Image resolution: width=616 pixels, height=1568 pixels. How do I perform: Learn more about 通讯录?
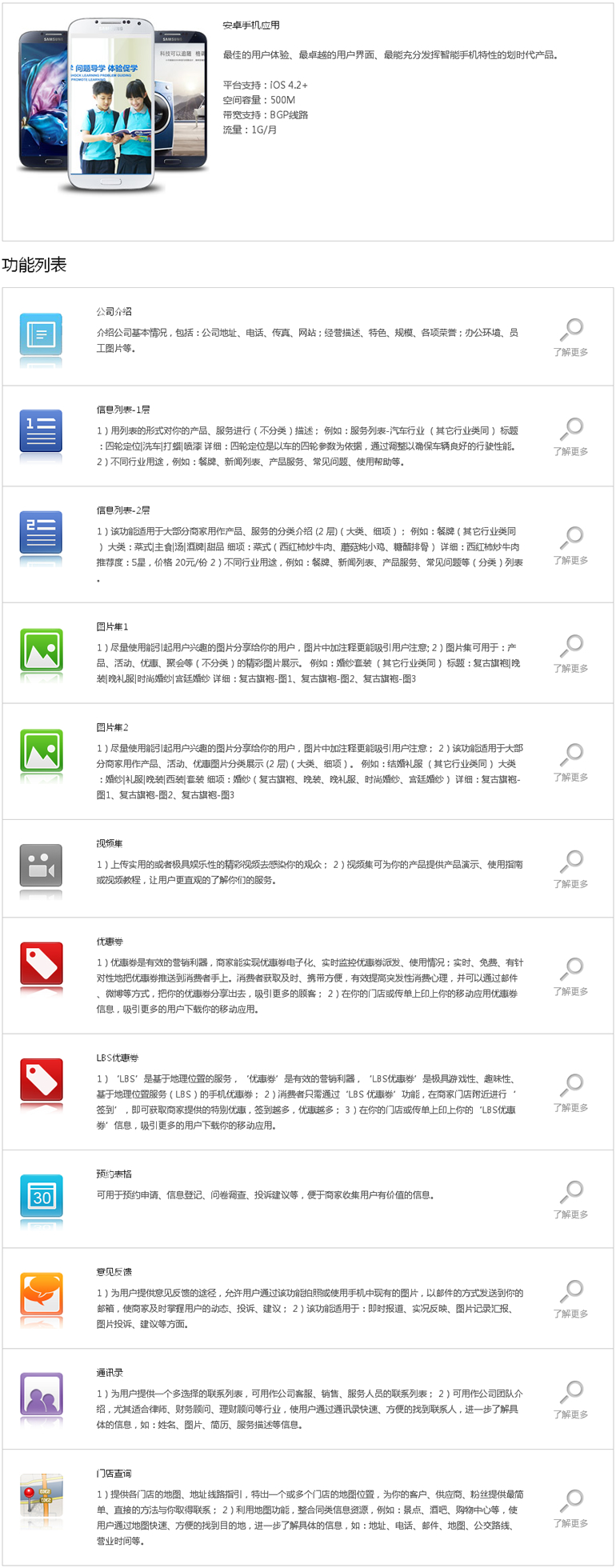pyautogui.click(x=570, y=1400)
